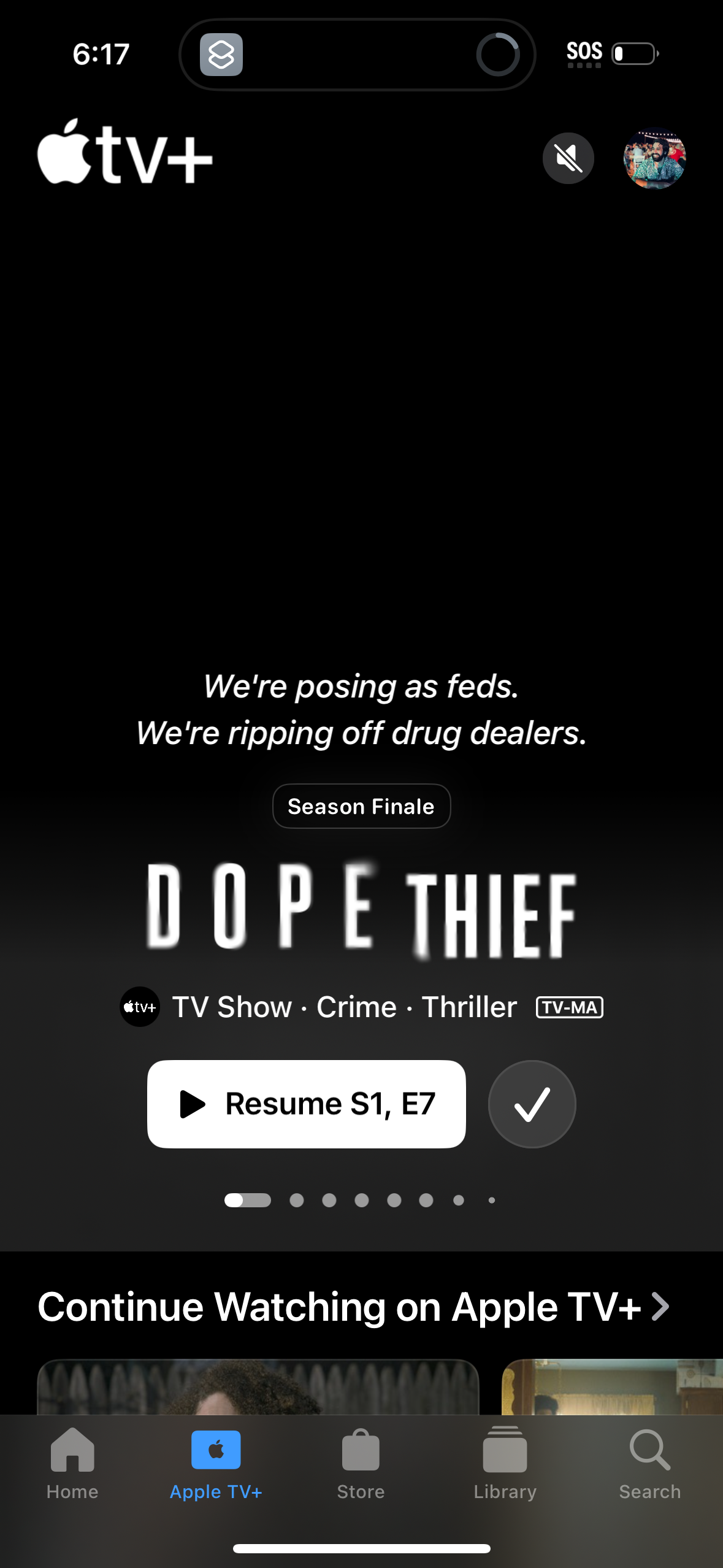Open your profile avatar

pyautogui.click(x=654, y=159)
